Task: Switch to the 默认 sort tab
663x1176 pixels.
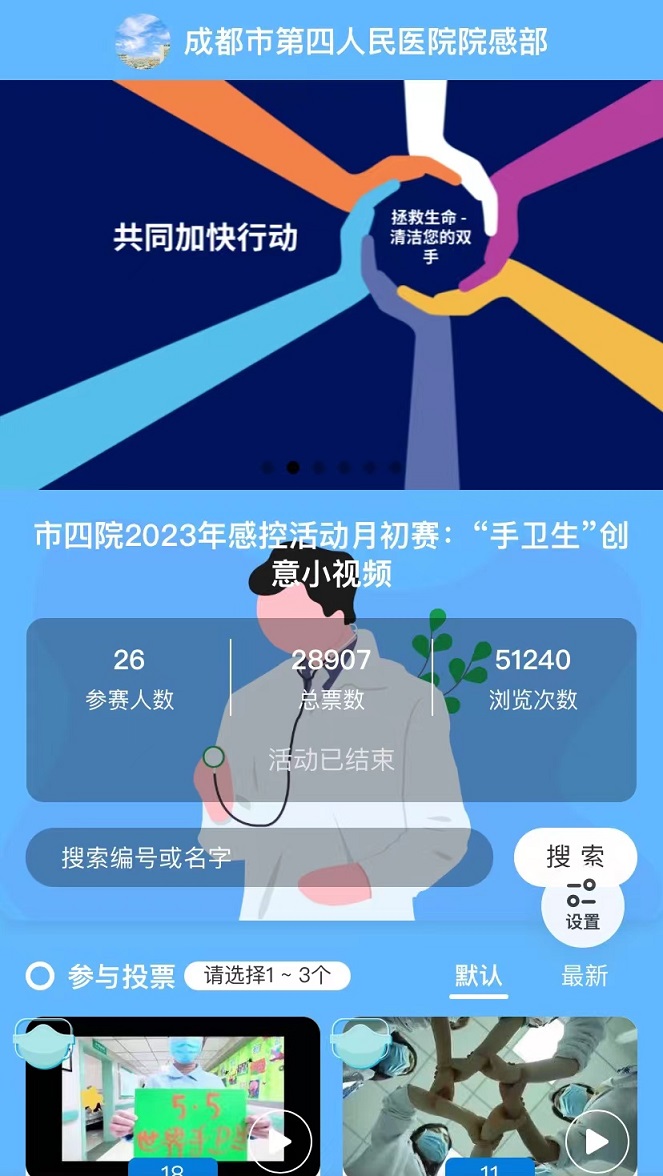Action: coord(478,976)
